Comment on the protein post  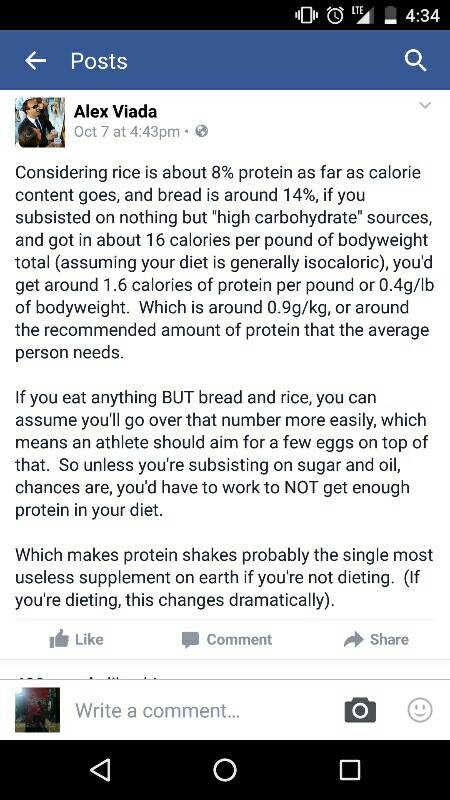coord(227,639)
